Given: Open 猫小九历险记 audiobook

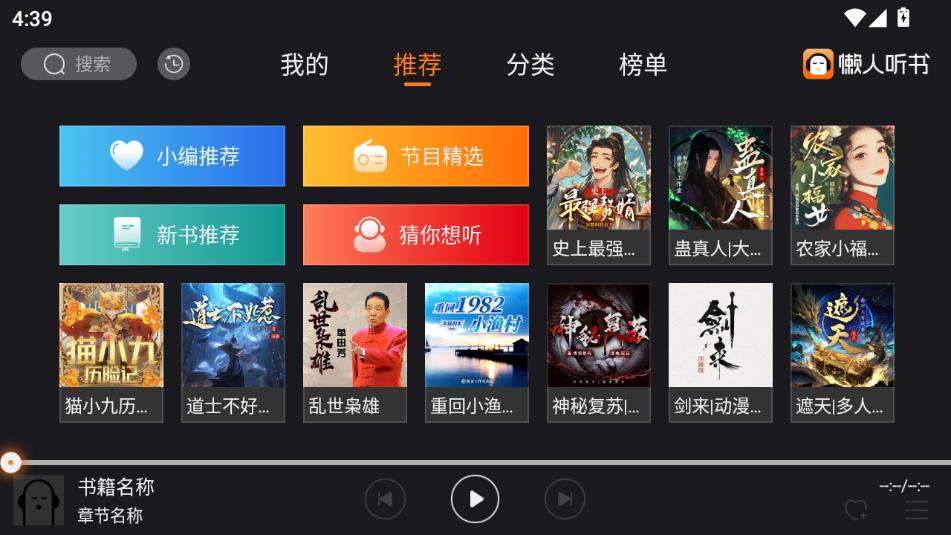Looking at the screenshot, I should (x=111, y=351).
